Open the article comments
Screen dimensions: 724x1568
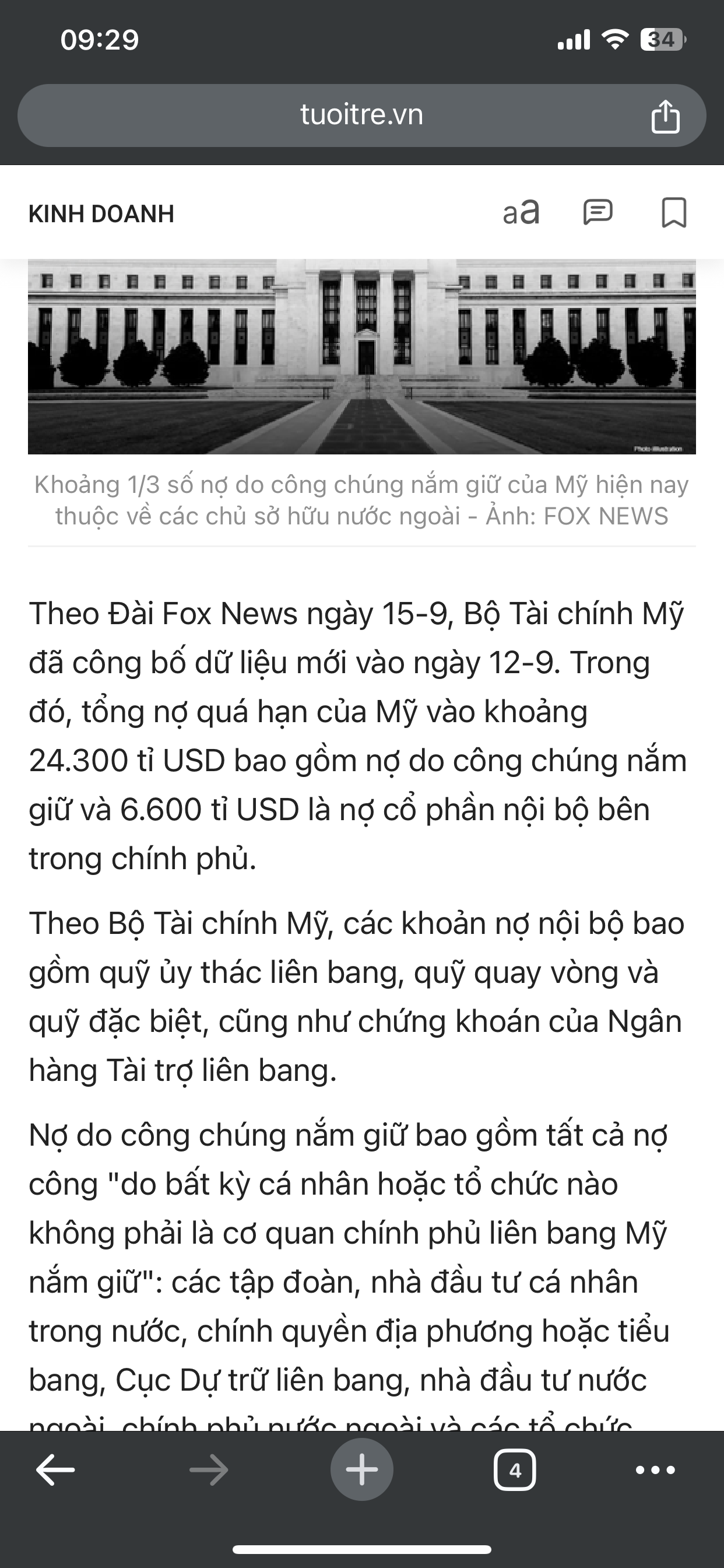click(x=598, y=212)
